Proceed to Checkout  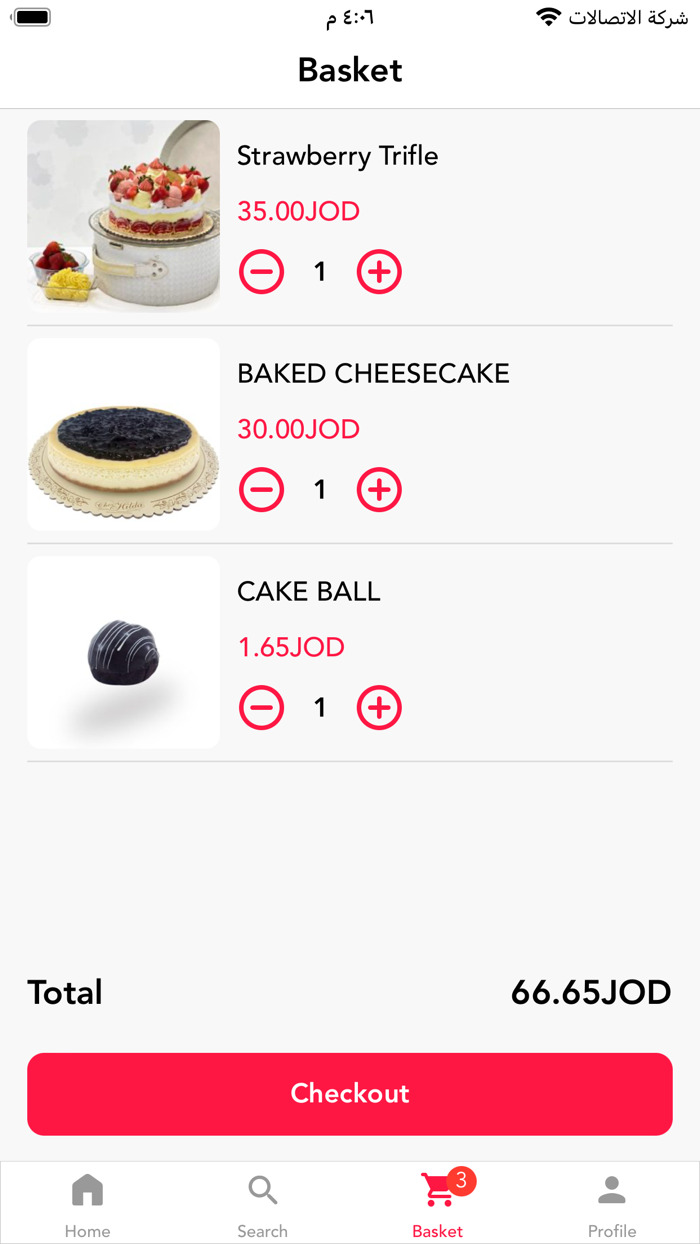[x=350, y=1093]
